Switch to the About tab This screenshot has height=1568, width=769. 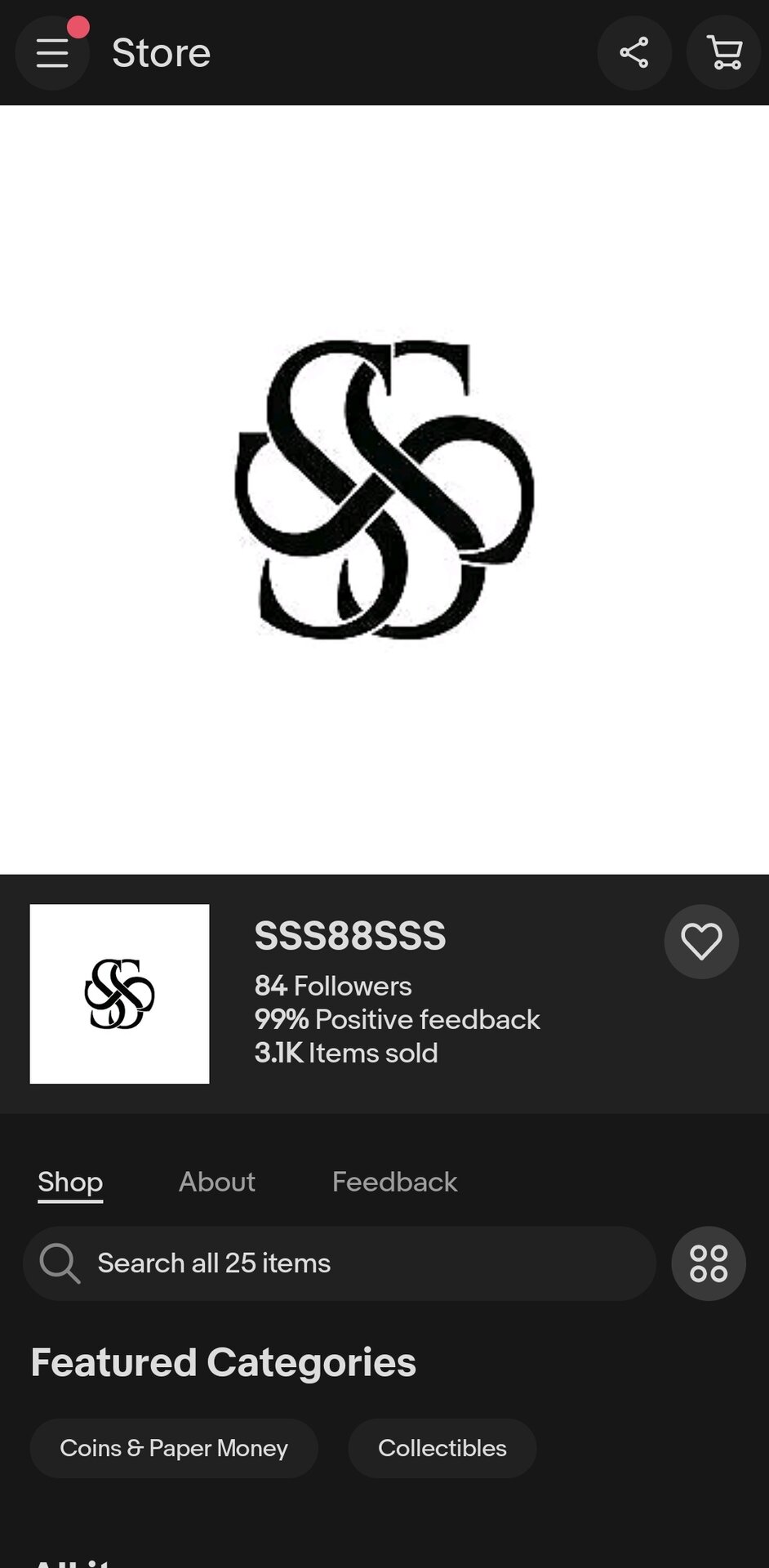click(x=217, y=1182)
